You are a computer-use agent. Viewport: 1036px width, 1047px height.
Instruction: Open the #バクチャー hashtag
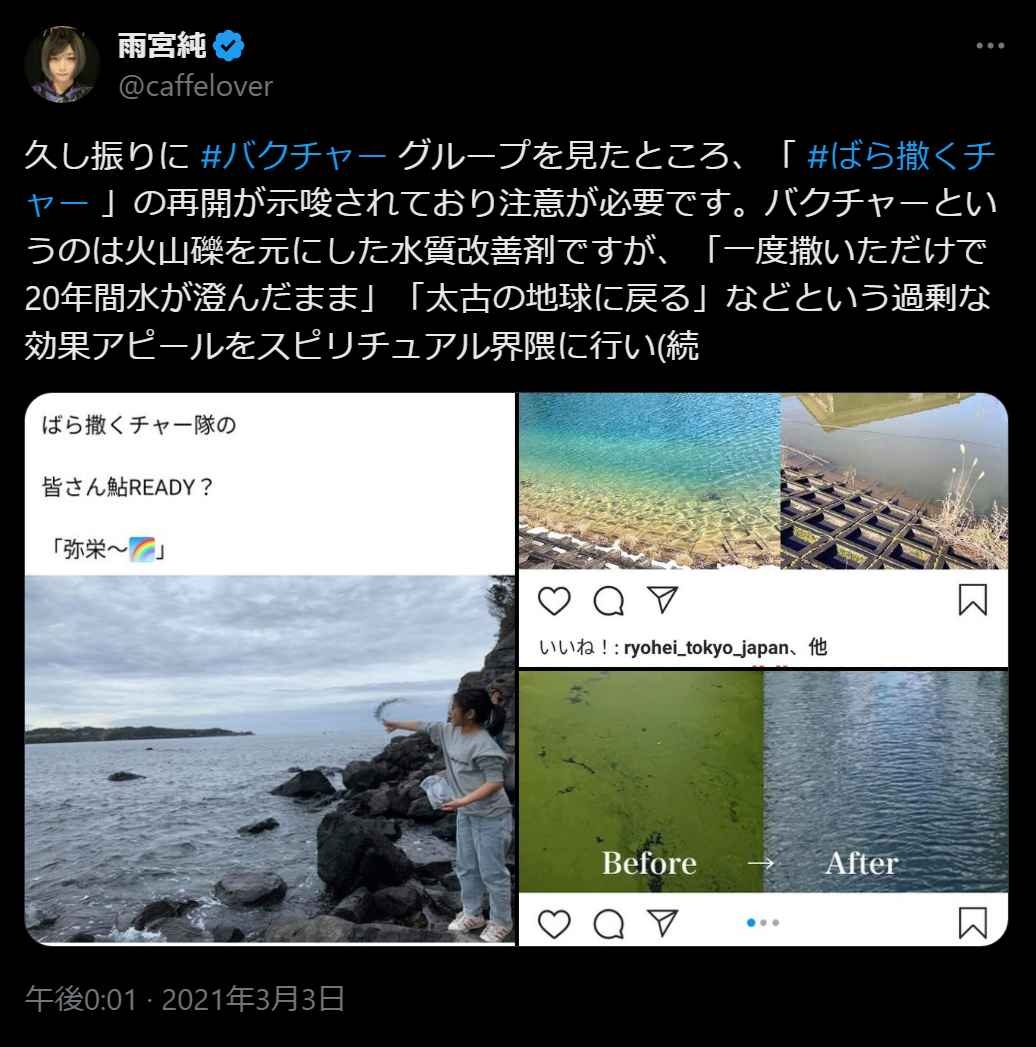point(292,156)
